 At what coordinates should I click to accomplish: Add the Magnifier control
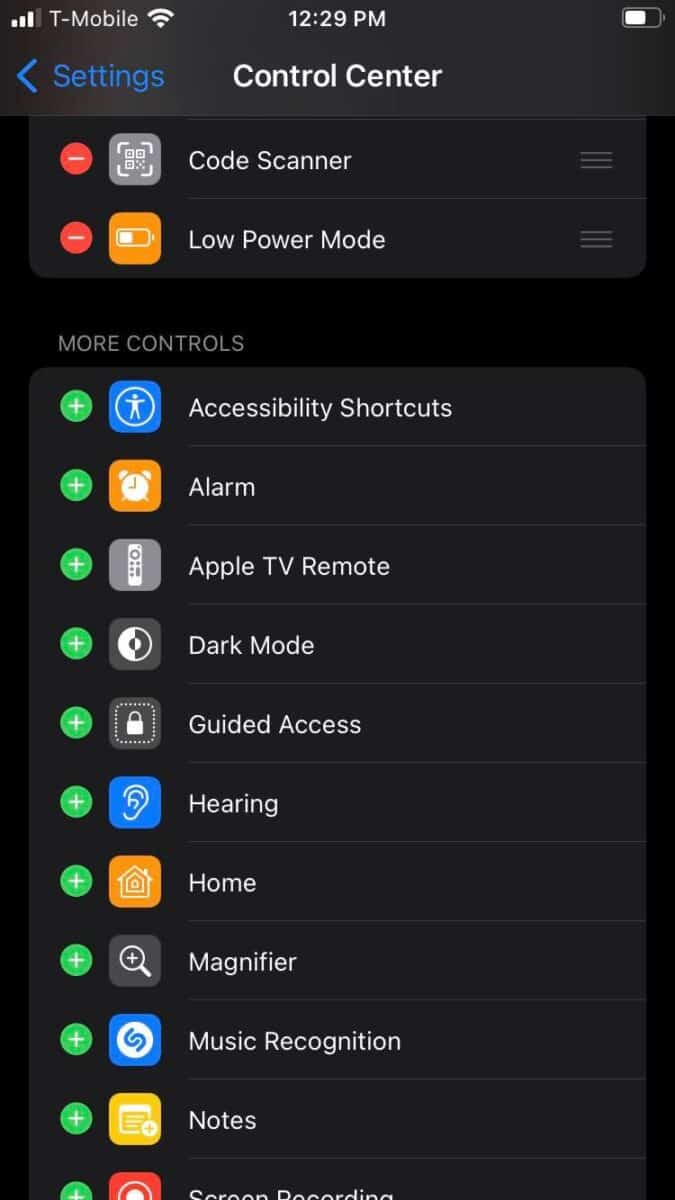click(76, 961)
